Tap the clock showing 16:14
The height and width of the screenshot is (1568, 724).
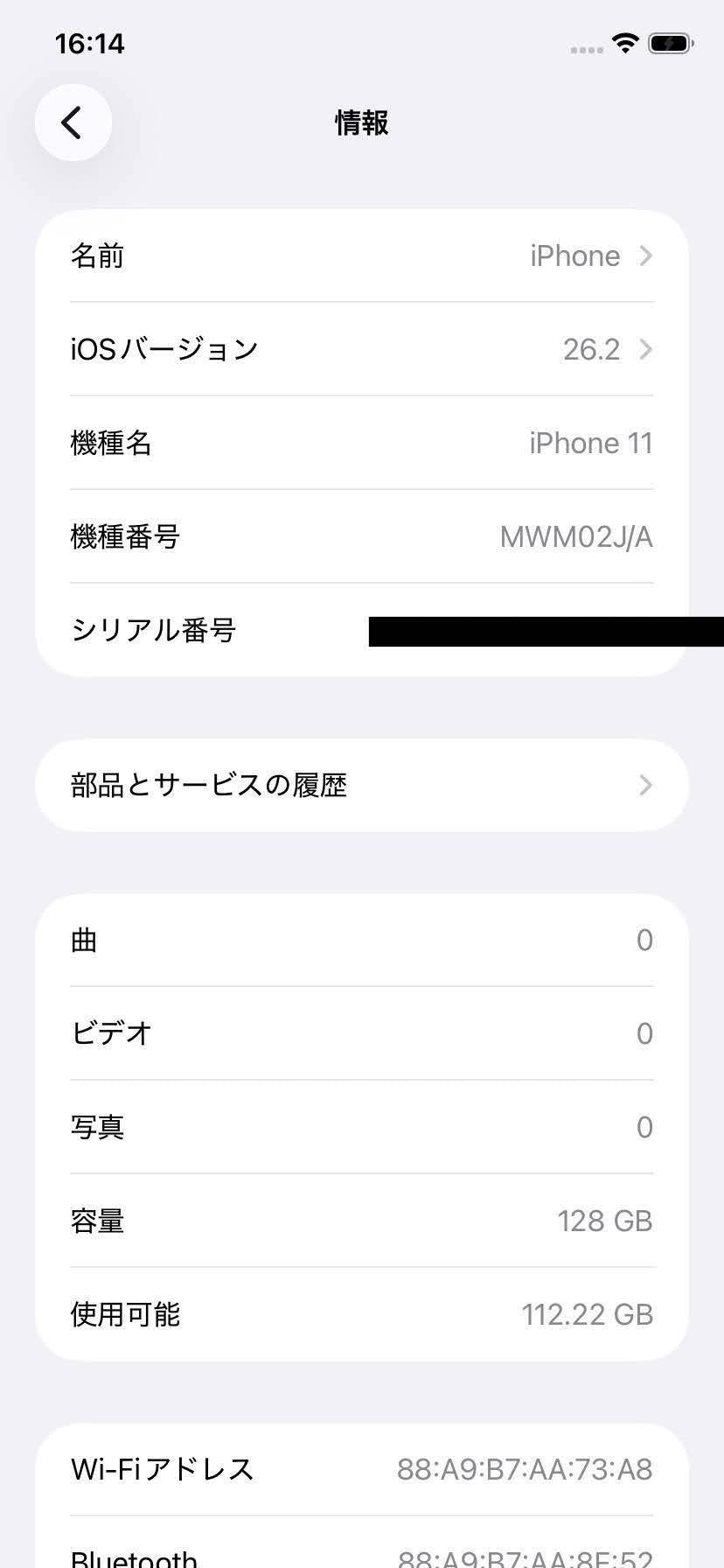(90, 43)
